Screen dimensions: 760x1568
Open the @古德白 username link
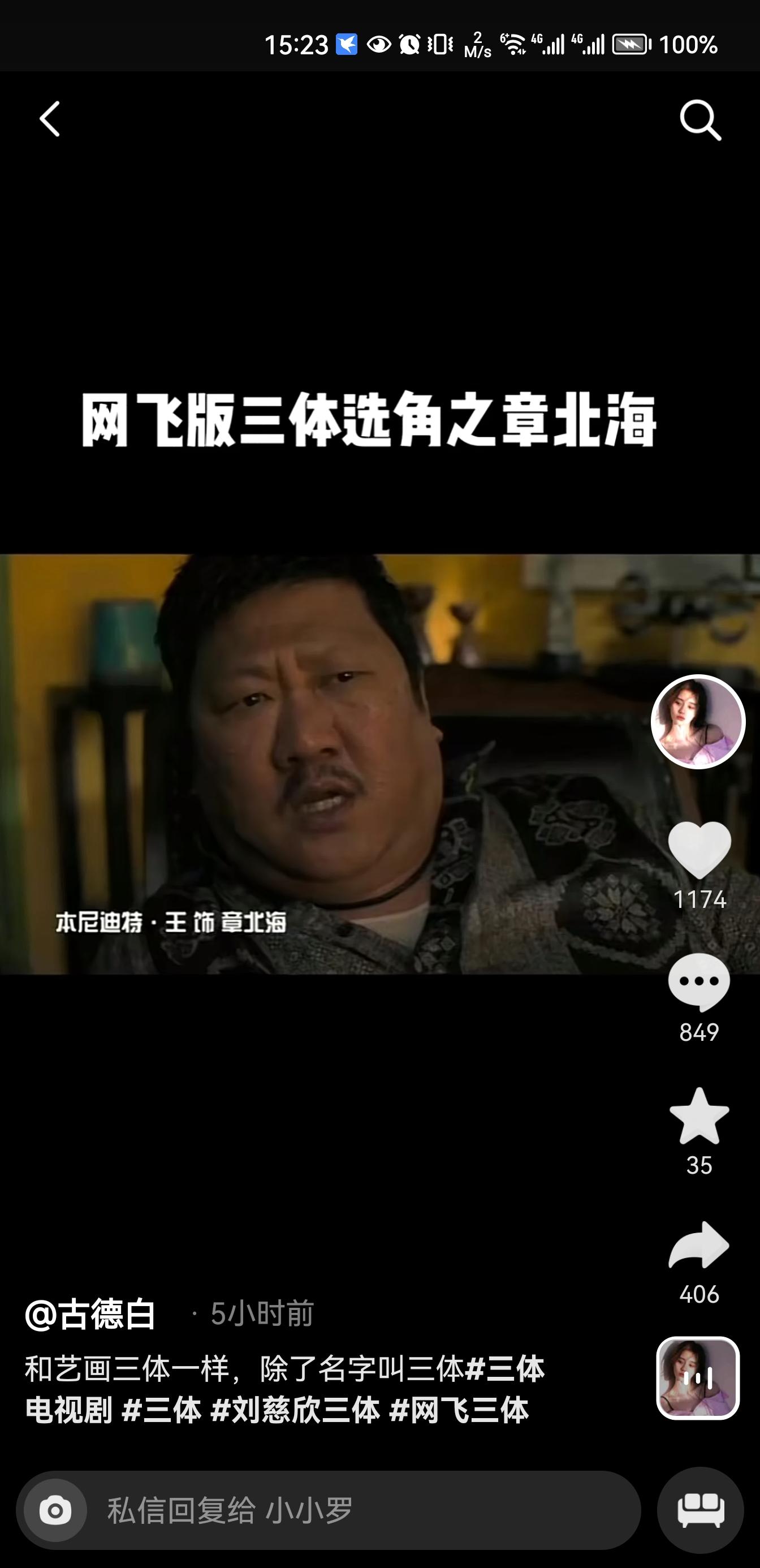91,1314
